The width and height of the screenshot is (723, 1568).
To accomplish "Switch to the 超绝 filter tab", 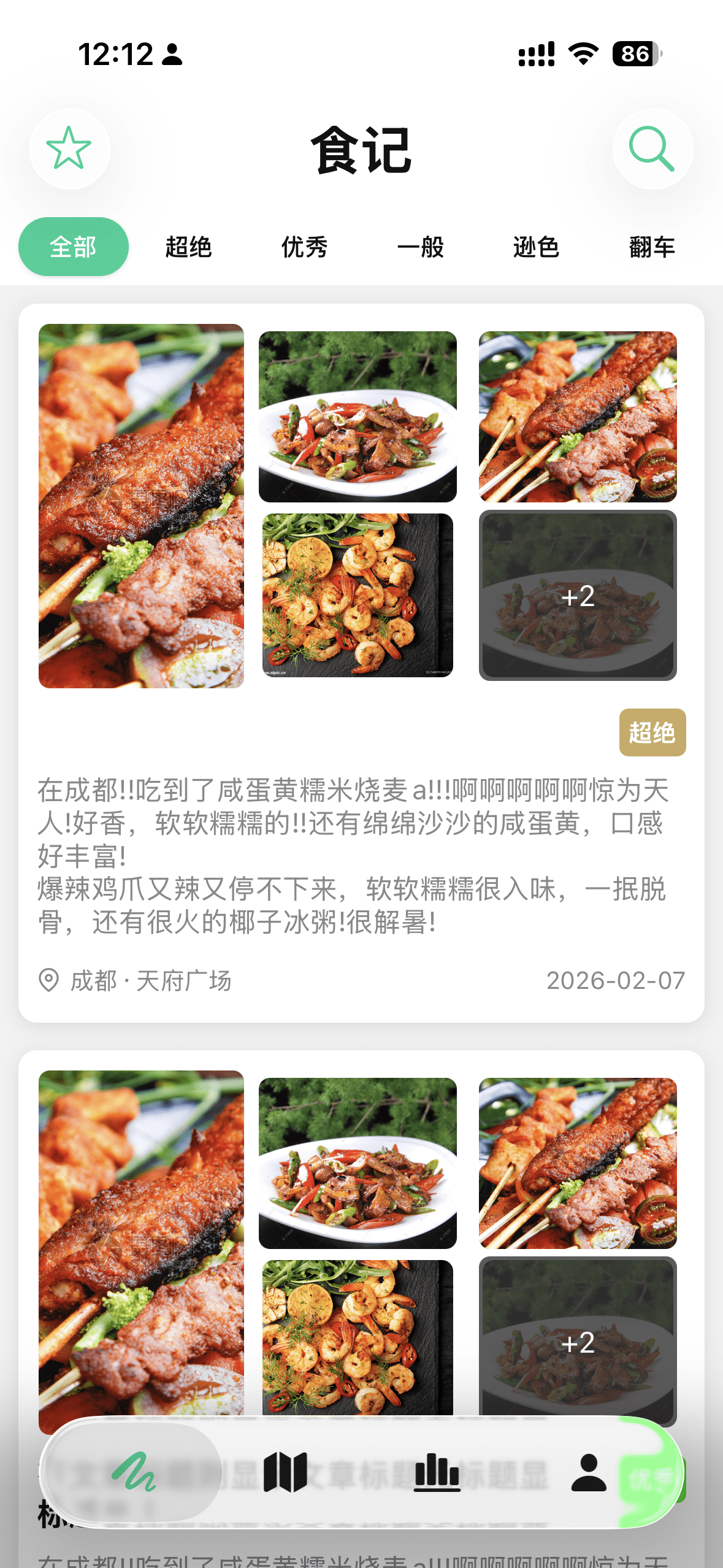I will [x=189, y=247].
